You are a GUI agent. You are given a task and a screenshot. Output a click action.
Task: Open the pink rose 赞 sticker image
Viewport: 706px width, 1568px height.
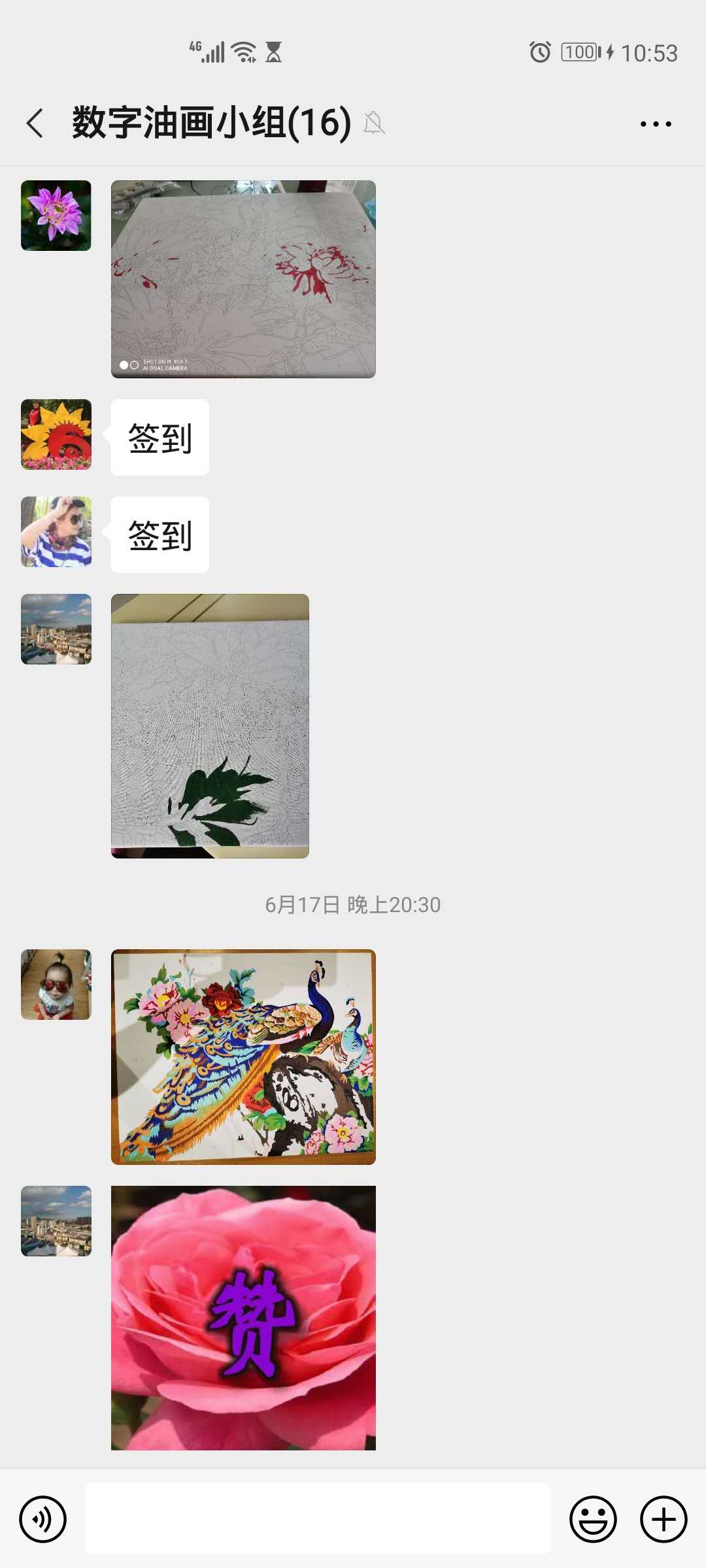[x=243, y=1318]
